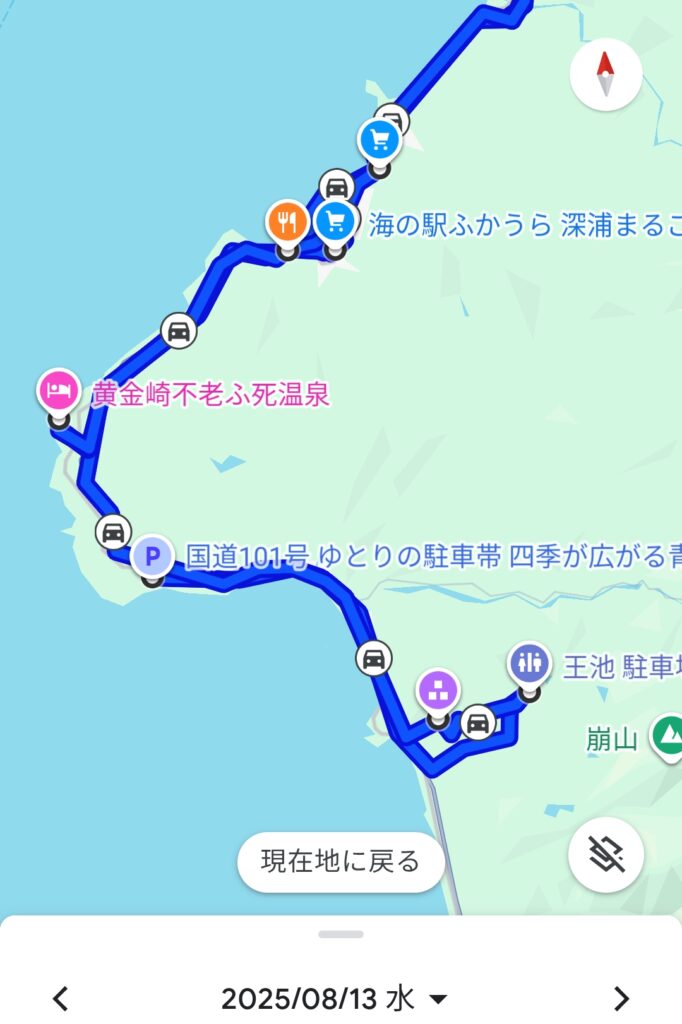Open the 黄金崎不老ふ死温泉 lodging pin
Viewport: 682px width, 1024px height.
pyautogui.click(x=59, y=390)
